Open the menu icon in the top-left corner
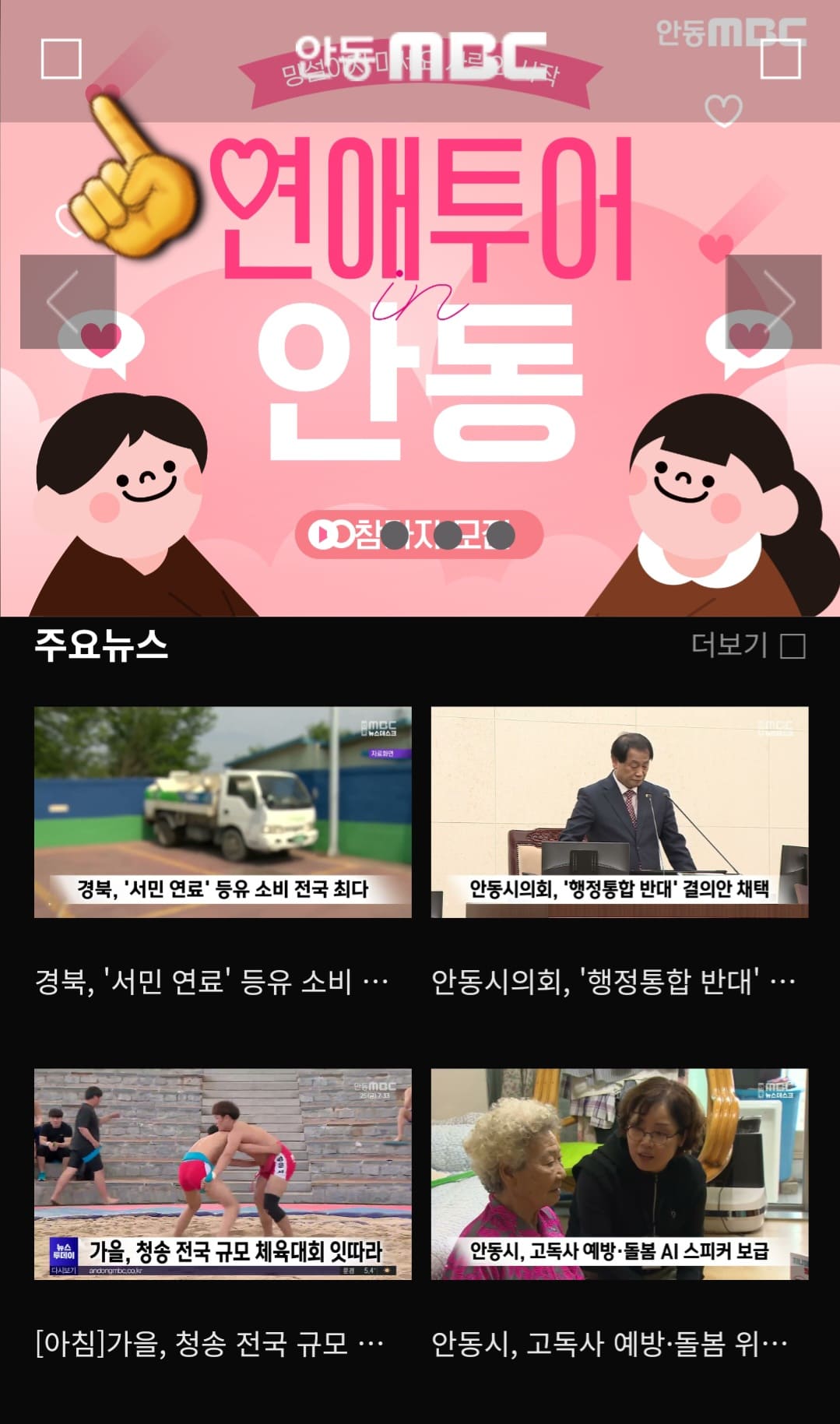 point(62,58)
